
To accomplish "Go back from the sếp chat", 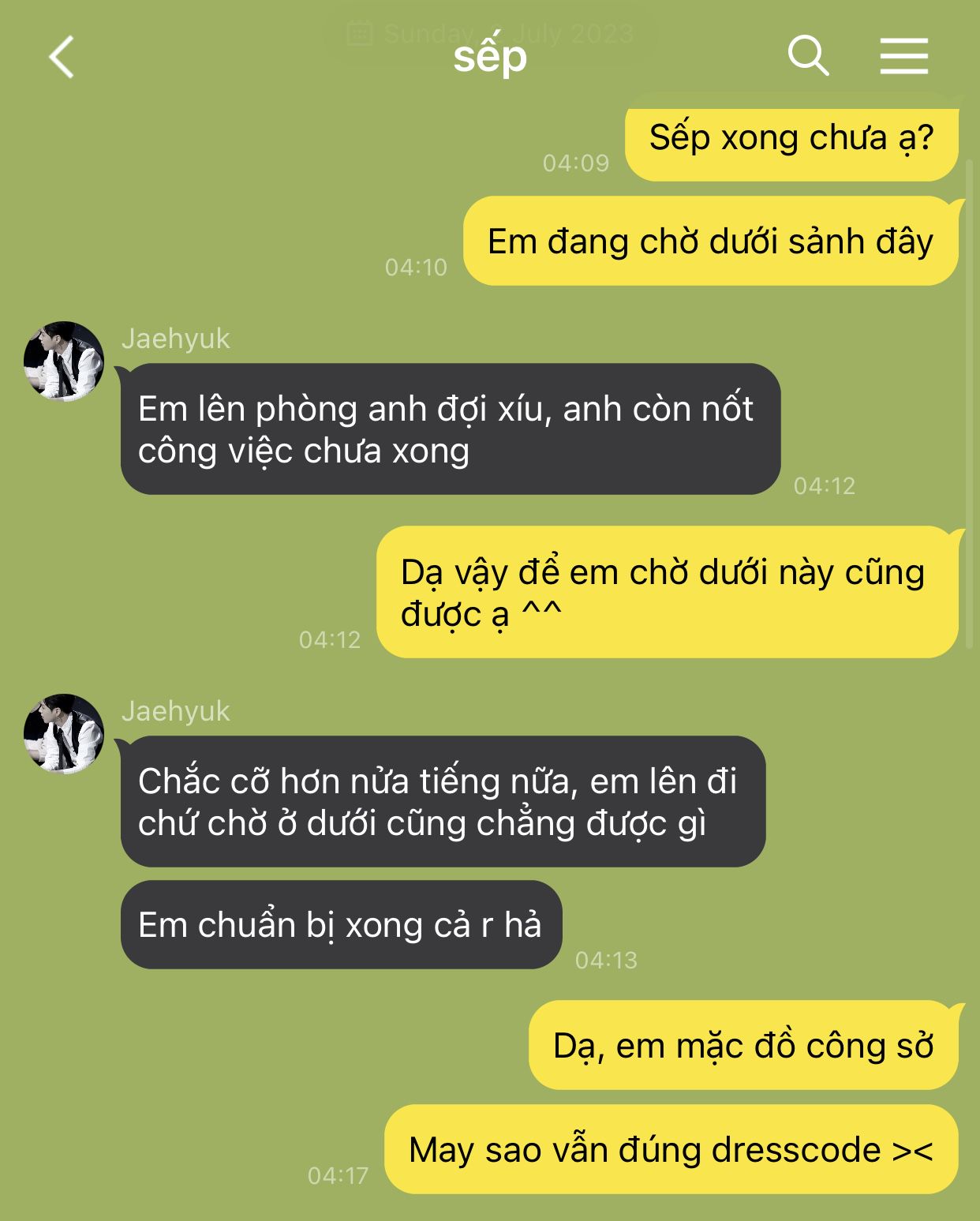I will tap(62, 57).
